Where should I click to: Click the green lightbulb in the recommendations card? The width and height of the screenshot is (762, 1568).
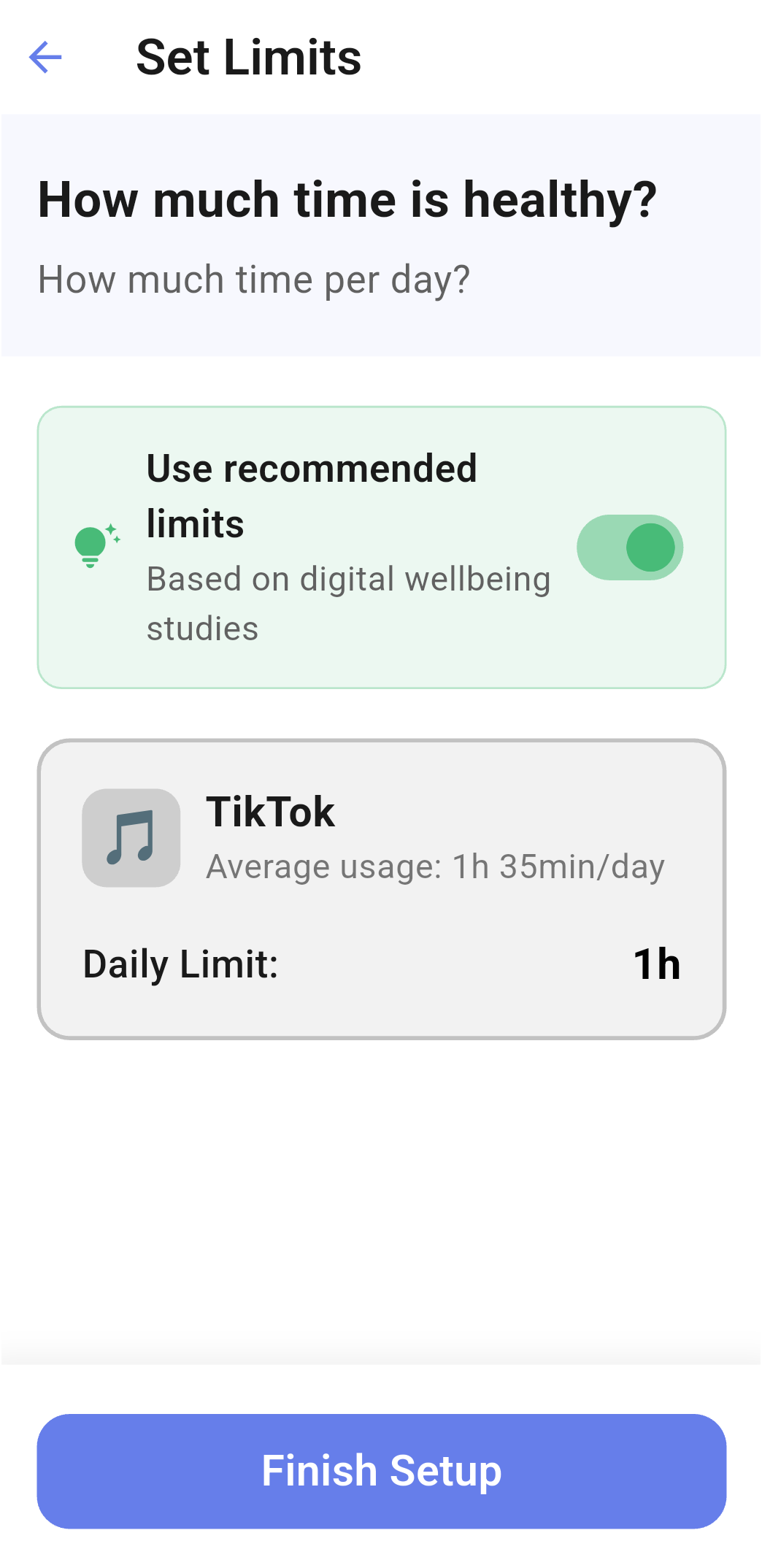(91, 545)
